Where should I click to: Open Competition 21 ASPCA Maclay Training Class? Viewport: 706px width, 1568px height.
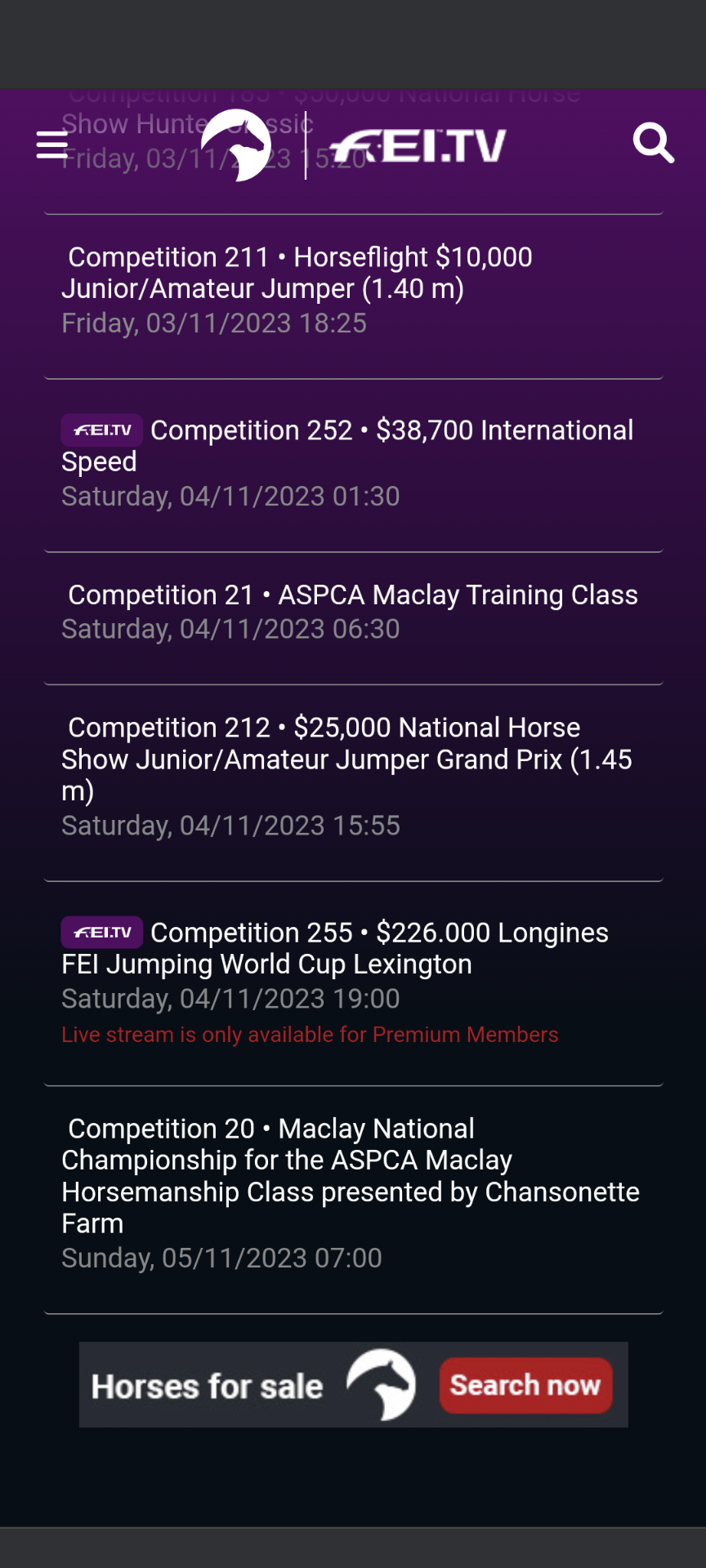(353, 618)
